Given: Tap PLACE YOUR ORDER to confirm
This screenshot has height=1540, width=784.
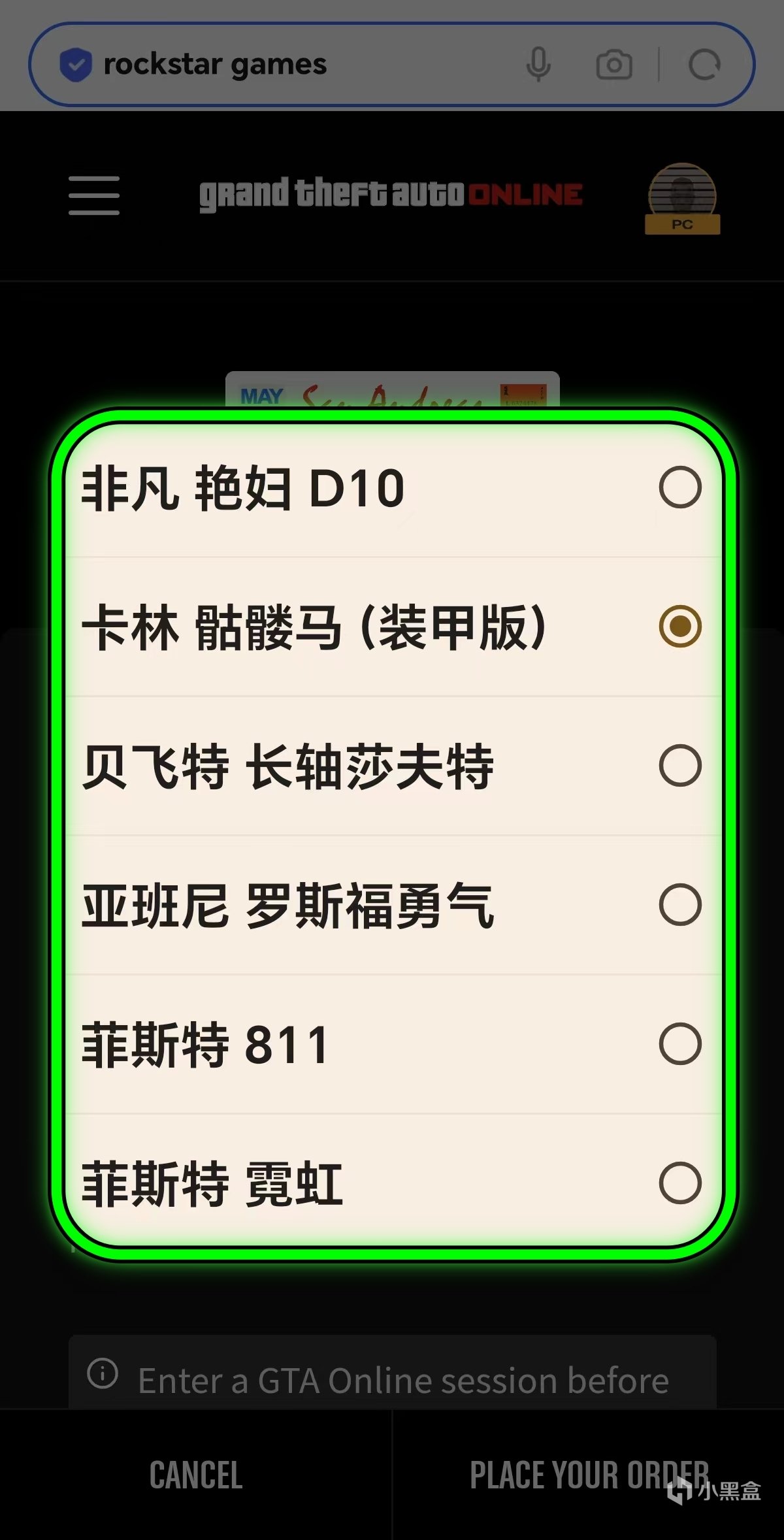Looking at the screenshot, I should click(589, 1475).
